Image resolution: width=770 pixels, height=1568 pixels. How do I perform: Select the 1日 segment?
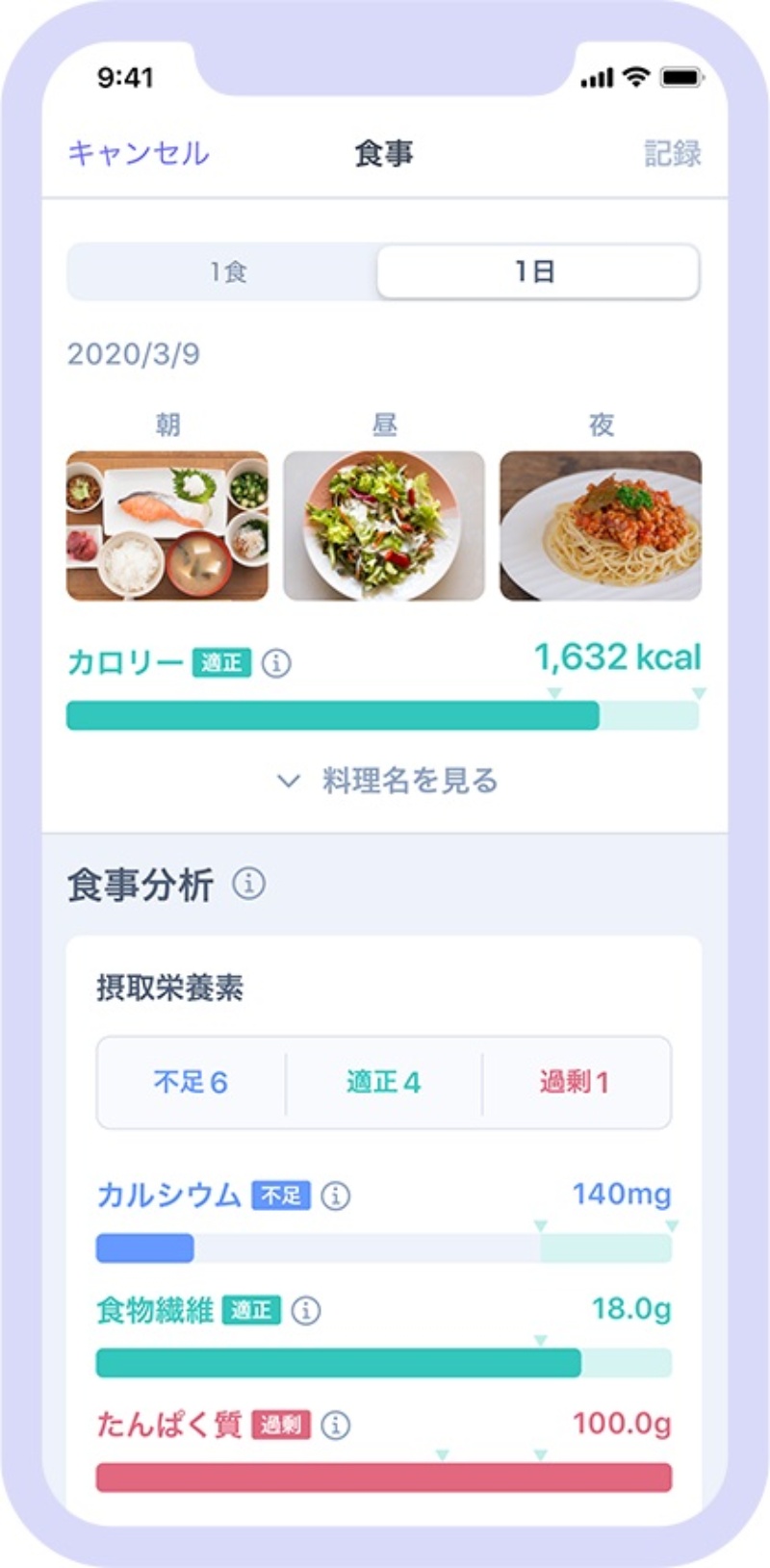click(536, 271)
